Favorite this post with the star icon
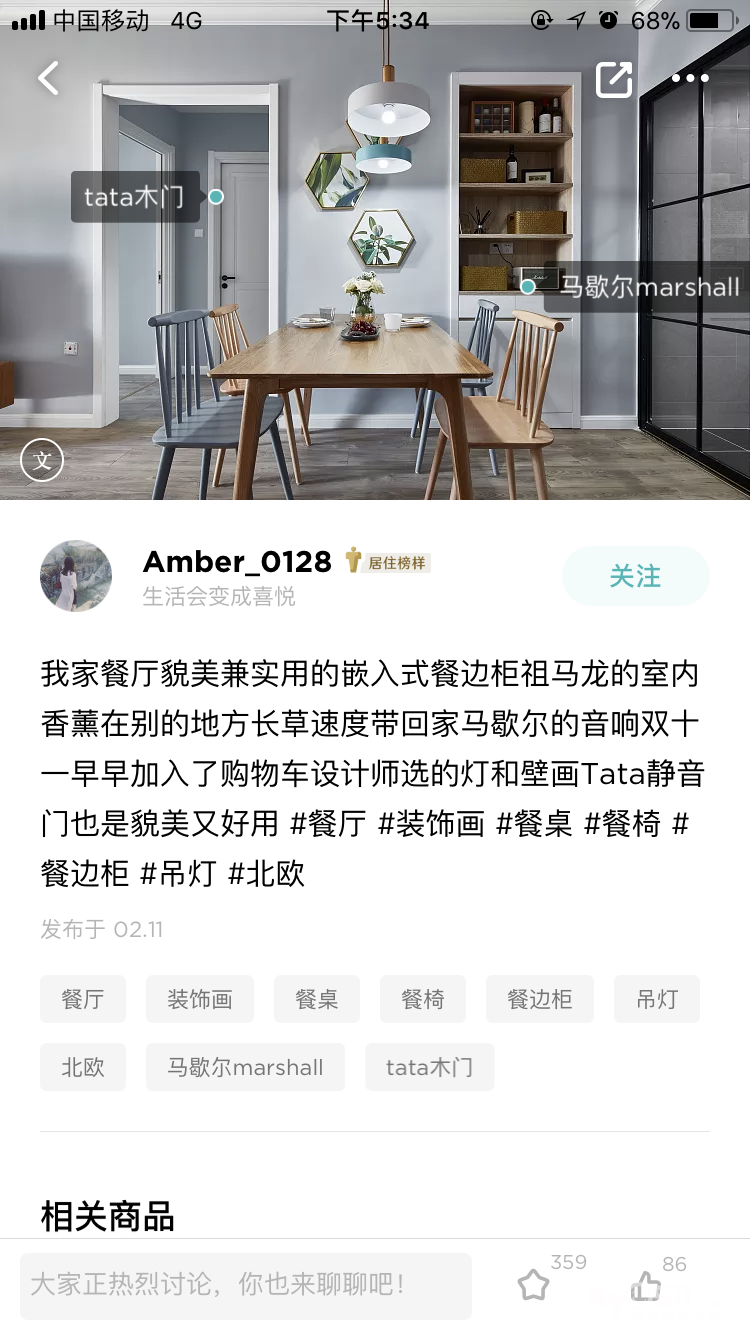This screenshot has width=750, height=1334. 533,1286
